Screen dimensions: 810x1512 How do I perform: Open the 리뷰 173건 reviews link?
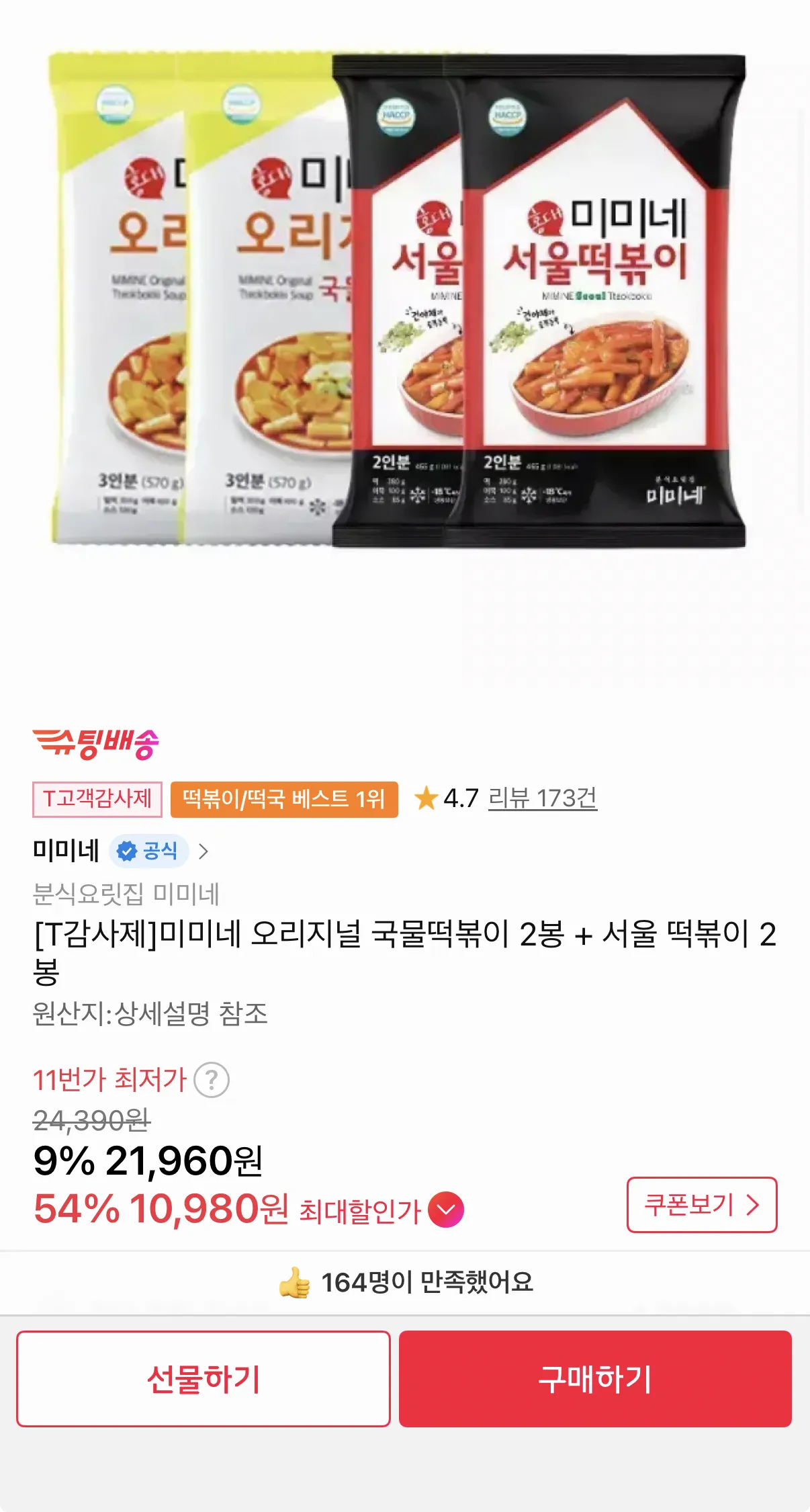542,798
